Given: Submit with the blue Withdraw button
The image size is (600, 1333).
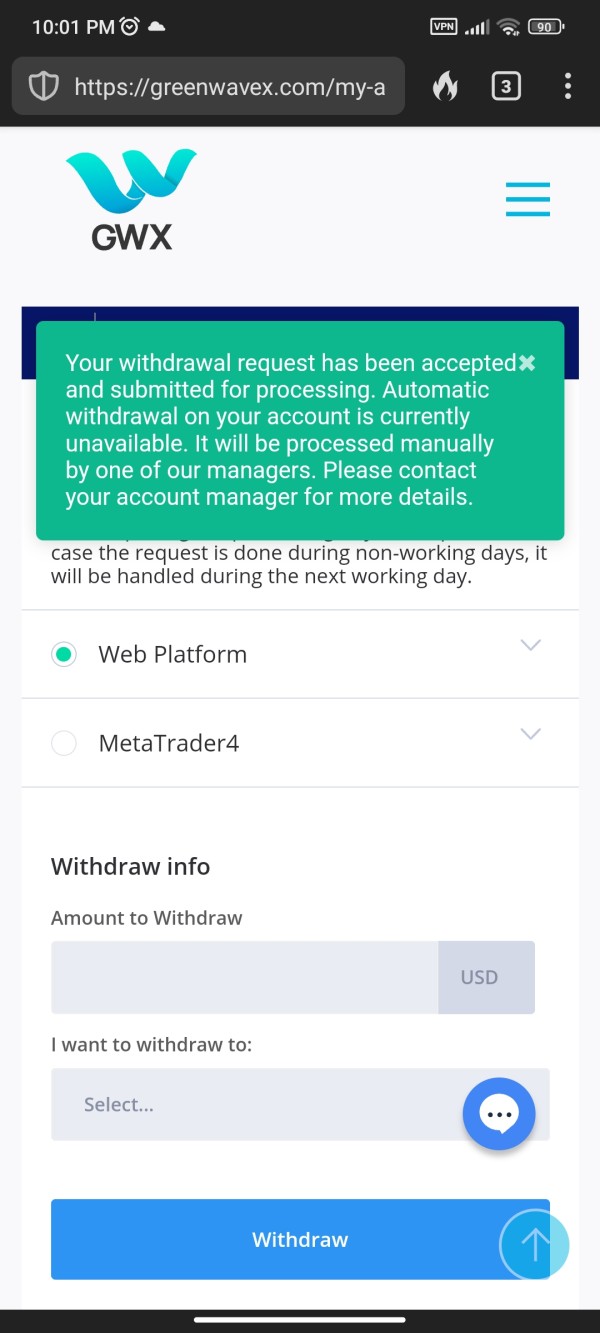Looking at the screenshot, I should point(300,1239).
